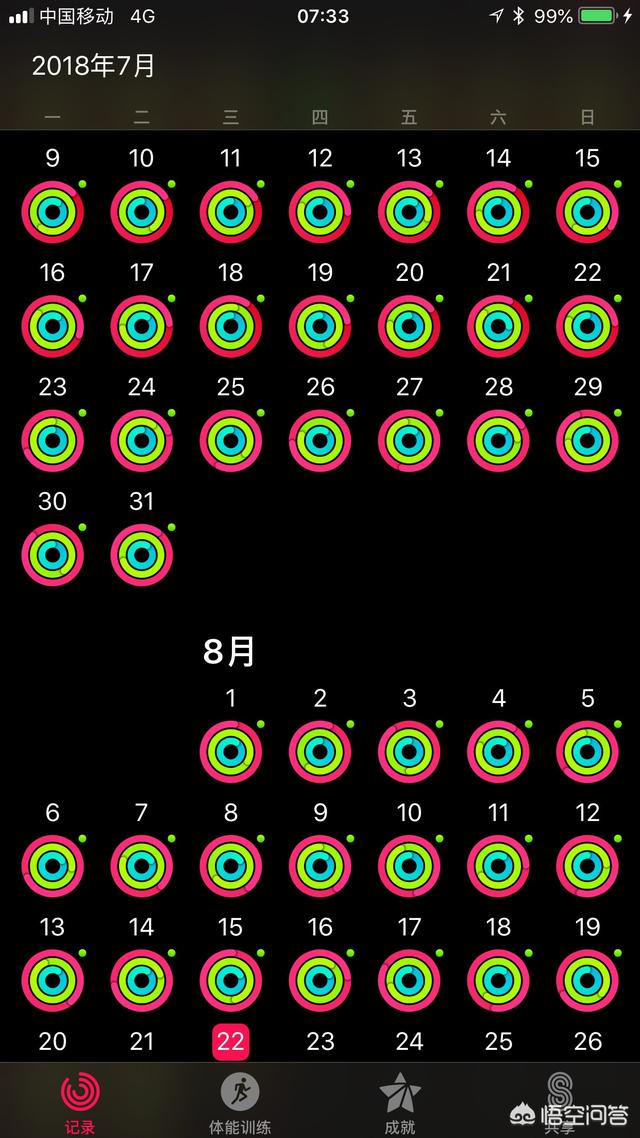Viewport: 640px width, 1138px height.
Task: Open August 17 activity rings
Action: coord(409,980)
